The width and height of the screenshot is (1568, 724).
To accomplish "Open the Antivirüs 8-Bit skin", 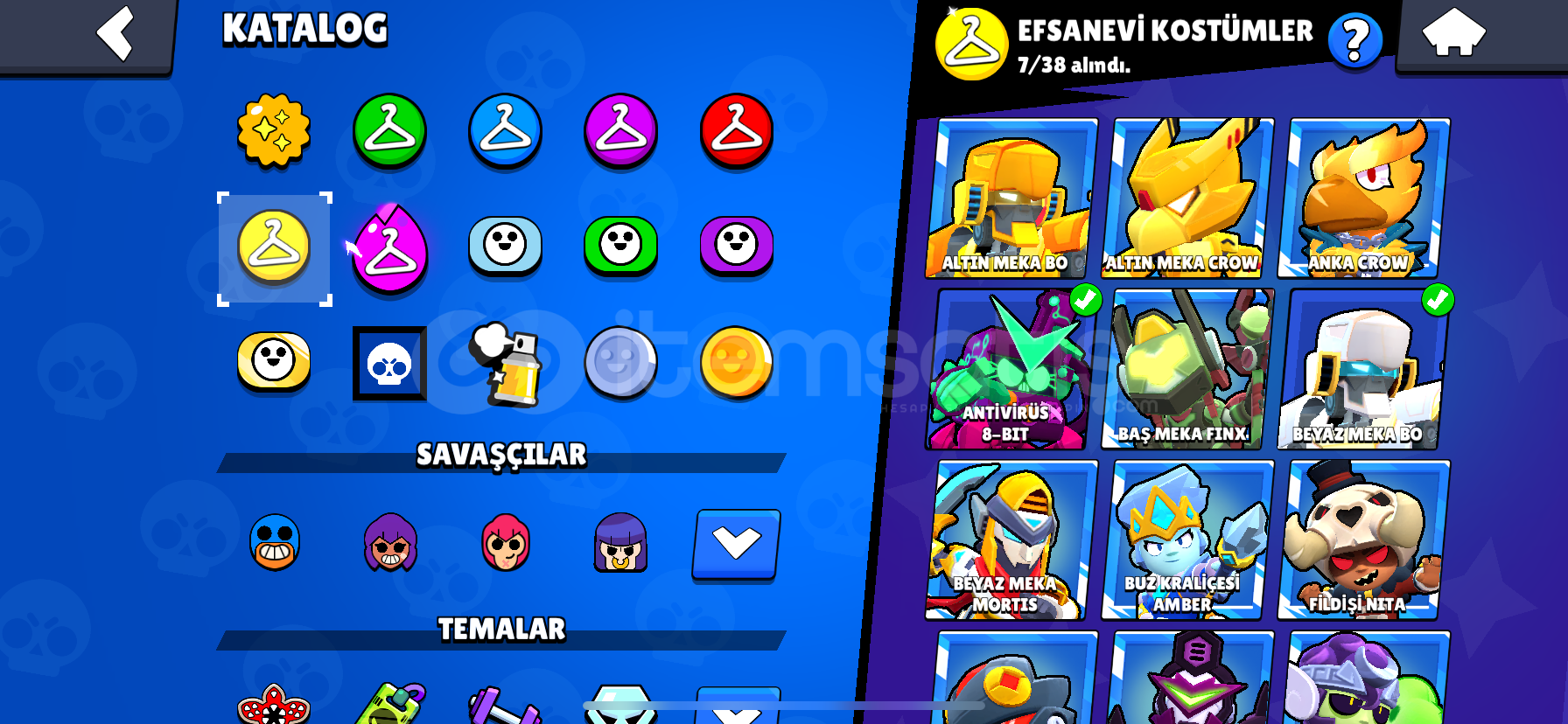I will point(1011,370).
